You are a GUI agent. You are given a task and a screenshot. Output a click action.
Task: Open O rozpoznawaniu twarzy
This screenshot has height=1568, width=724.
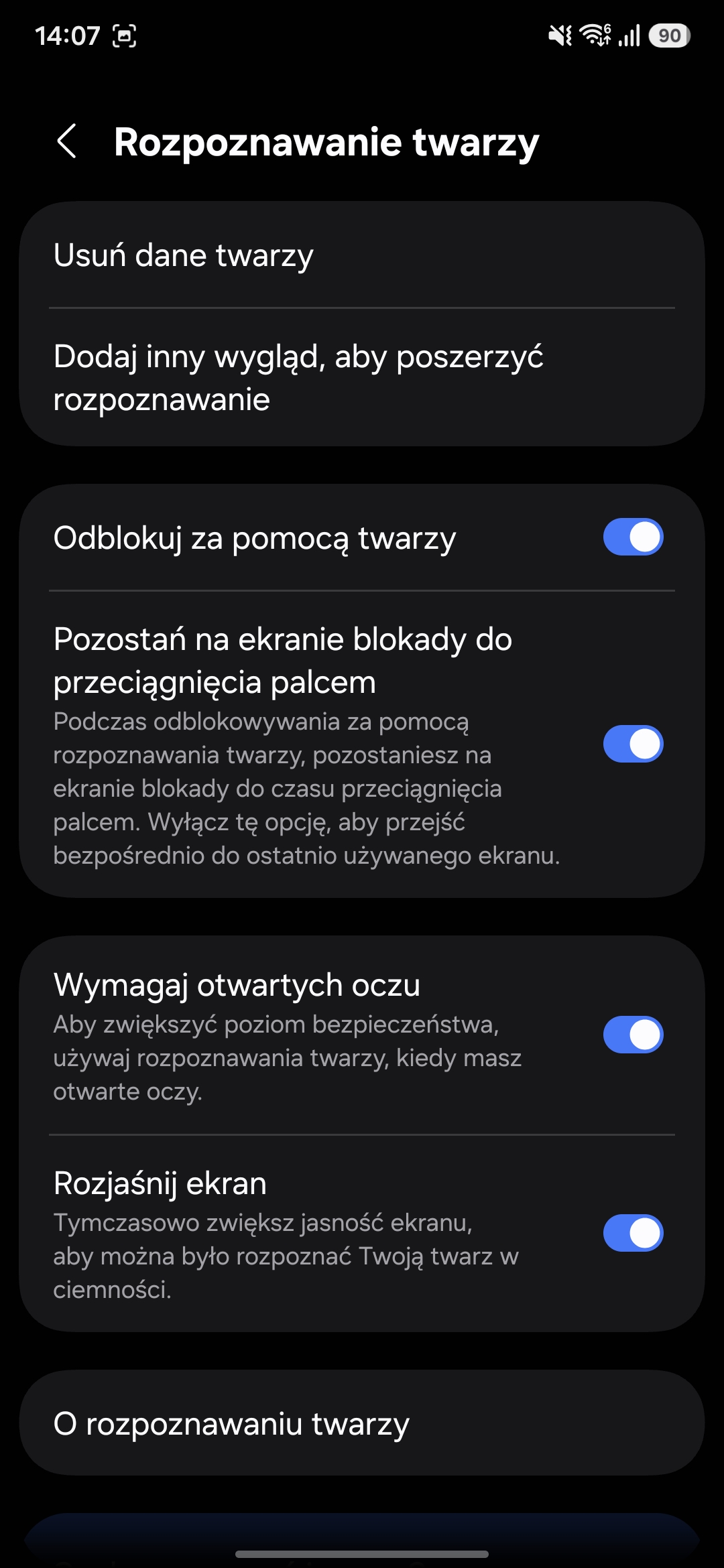coord(362,1423)
